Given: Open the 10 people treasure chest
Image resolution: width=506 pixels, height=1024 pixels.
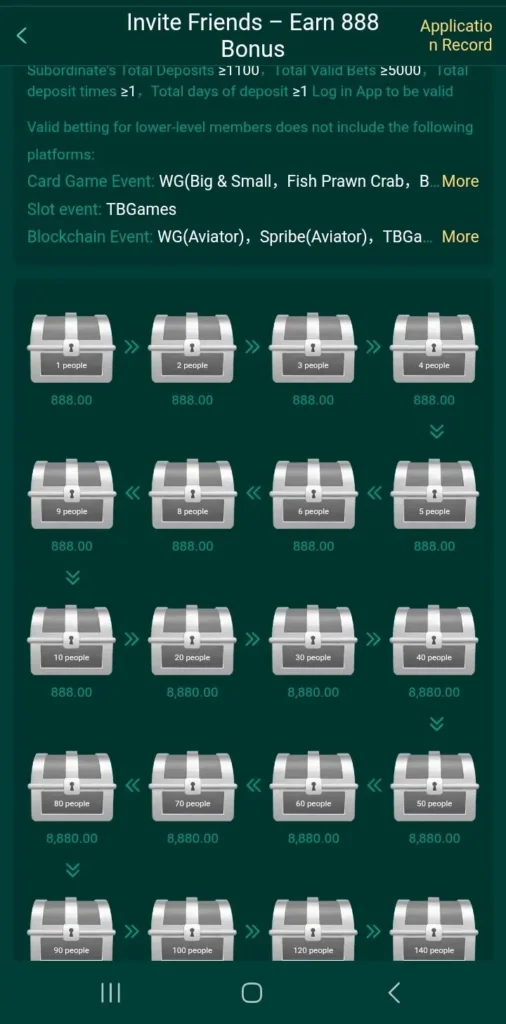Looking at the screenshot, I should 71,640.
